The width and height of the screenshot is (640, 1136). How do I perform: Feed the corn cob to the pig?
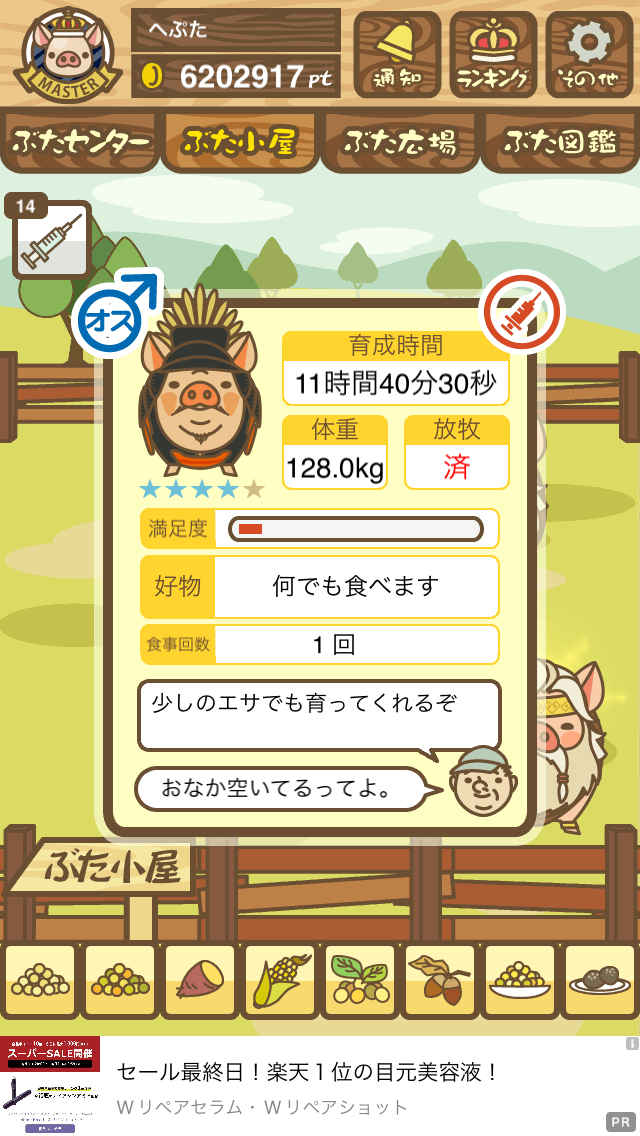(x=280, y=981)
